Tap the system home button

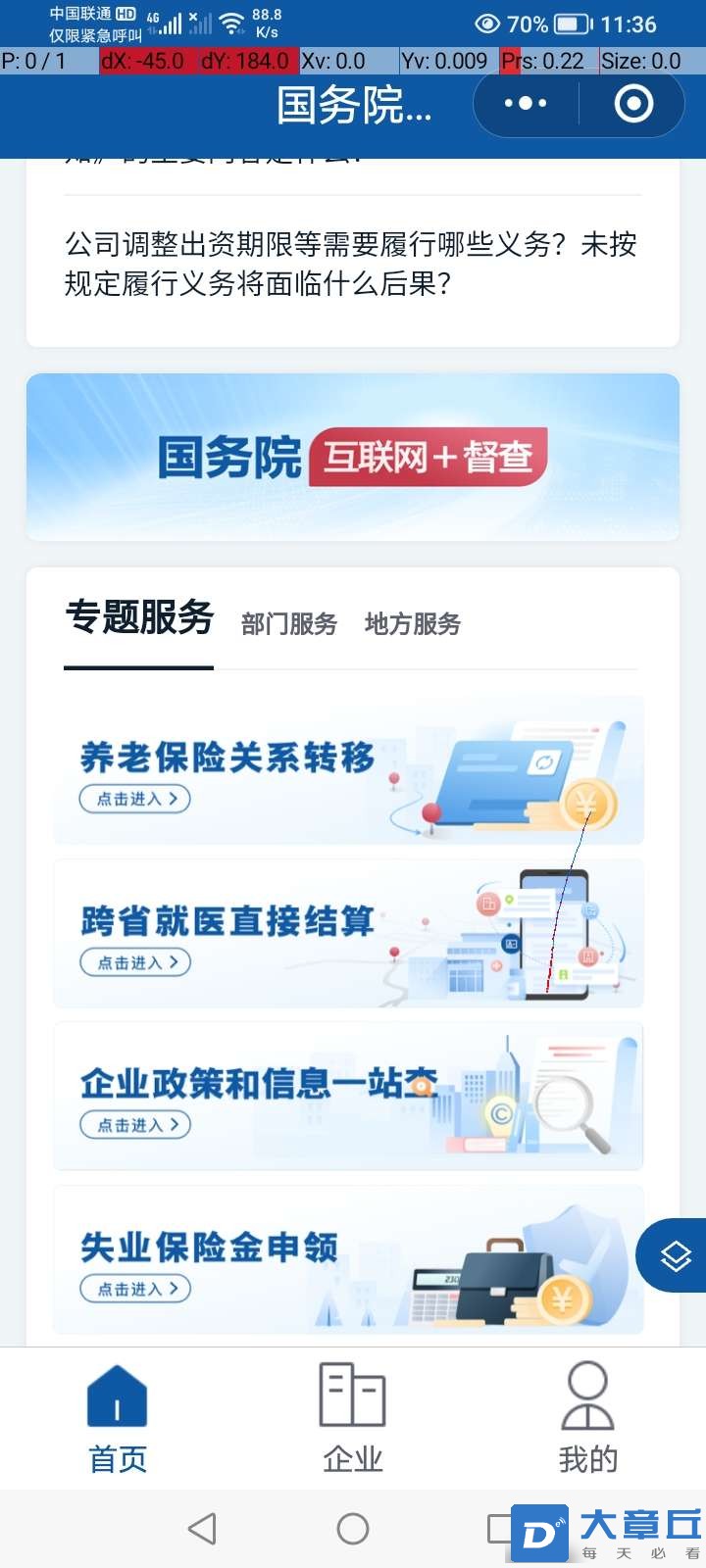point(353,1529)
